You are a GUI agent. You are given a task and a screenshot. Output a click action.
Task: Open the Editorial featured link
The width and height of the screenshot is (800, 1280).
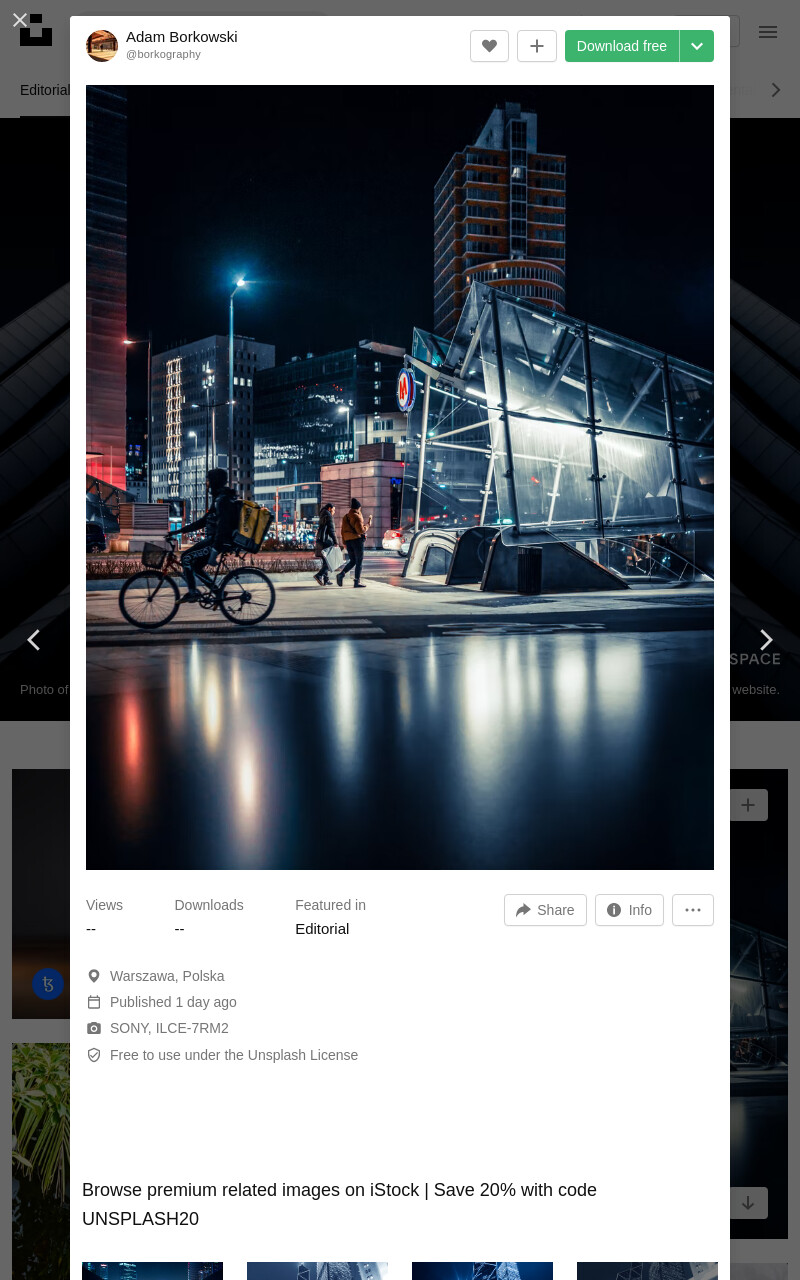tap(322, 929)
